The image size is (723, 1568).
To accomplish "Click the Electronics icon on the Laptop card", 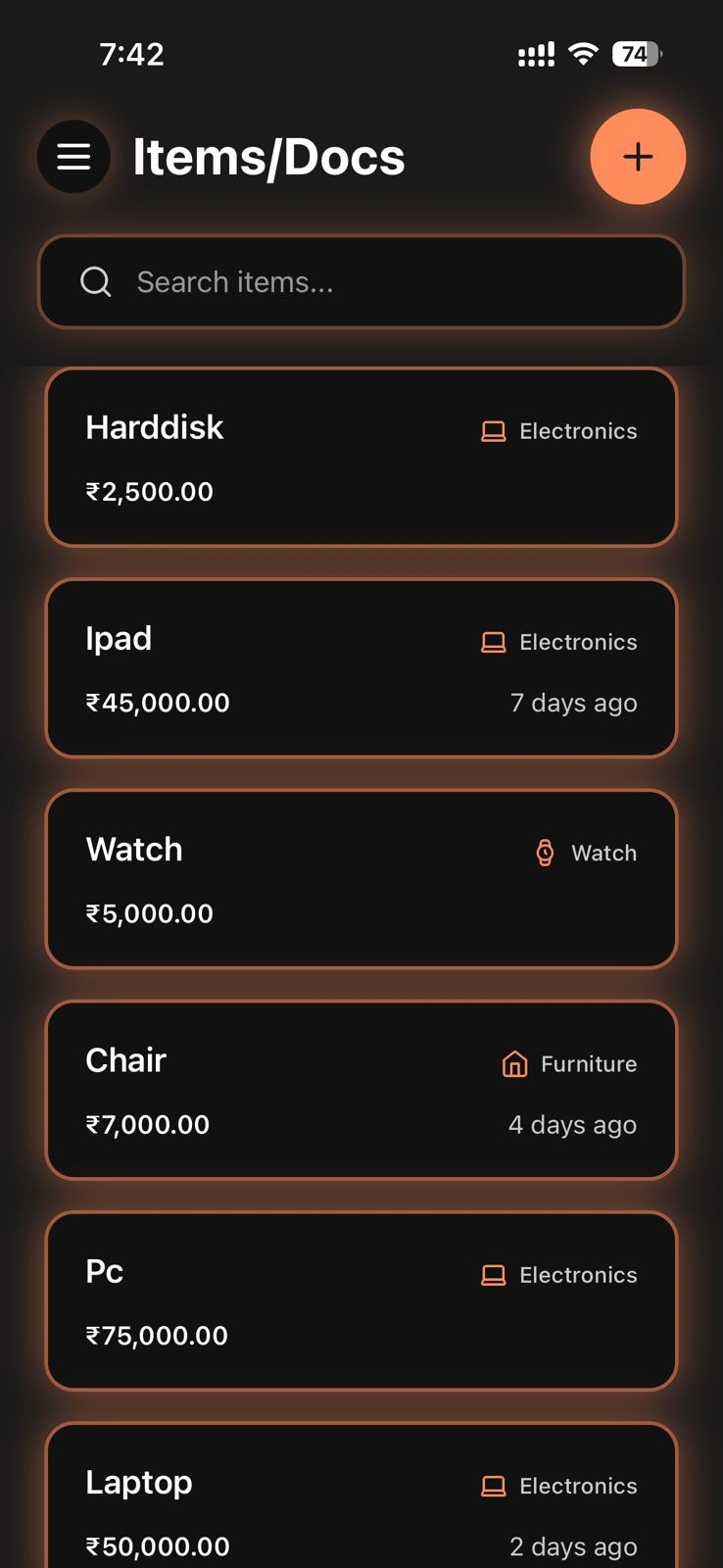I will click(x=493, y=1486).
